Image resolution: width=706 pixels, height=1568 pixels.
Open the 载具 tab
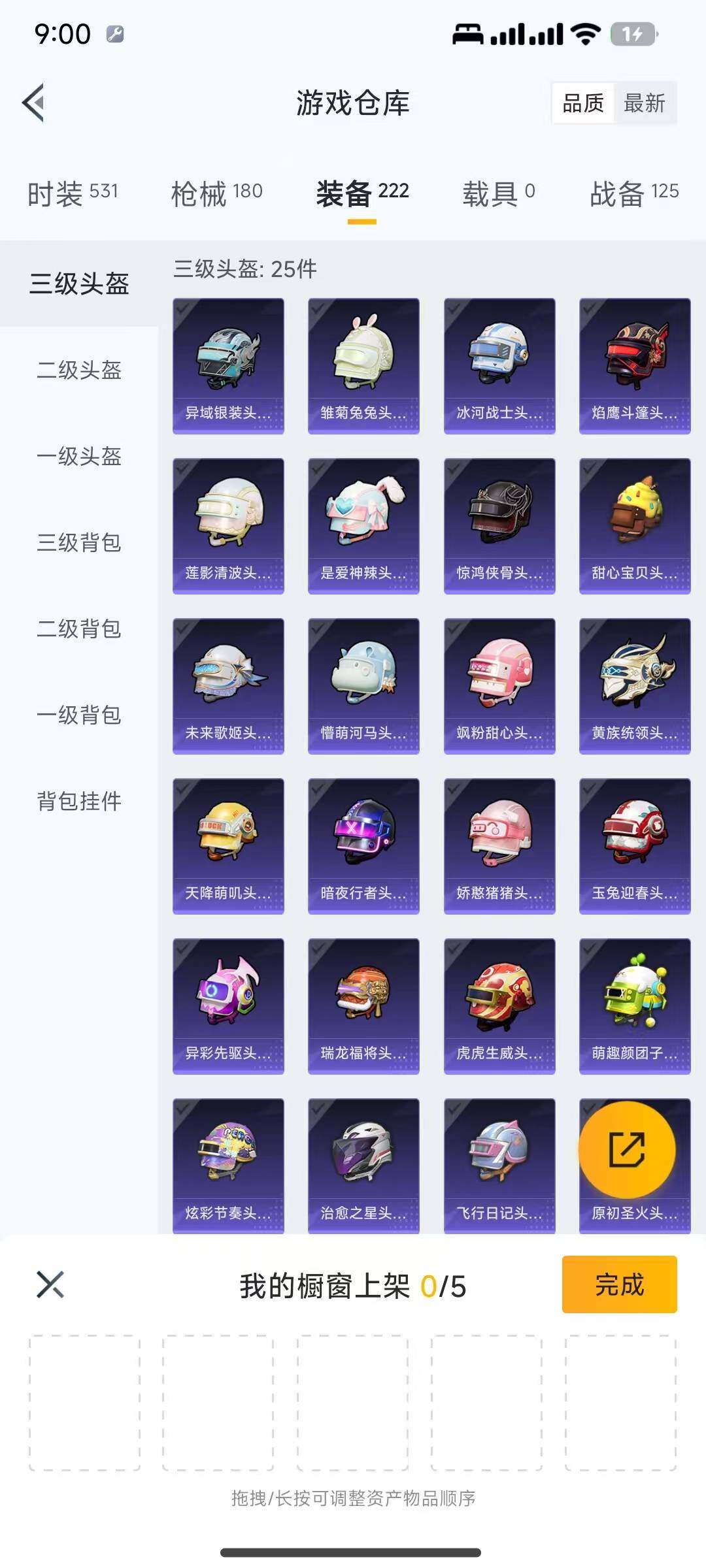pyautogui.click(x=499, y=193)
